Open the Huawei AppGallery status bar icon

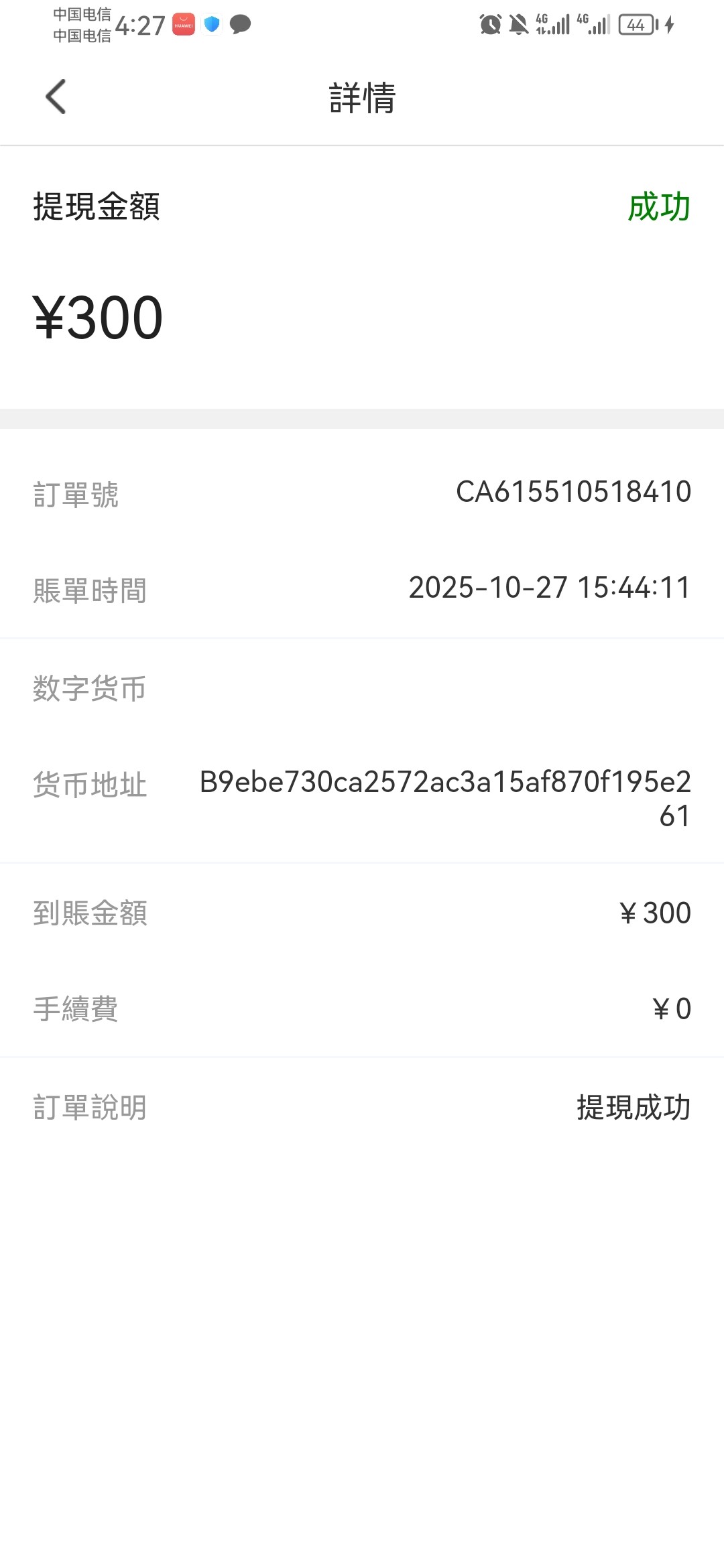(183, 25)
